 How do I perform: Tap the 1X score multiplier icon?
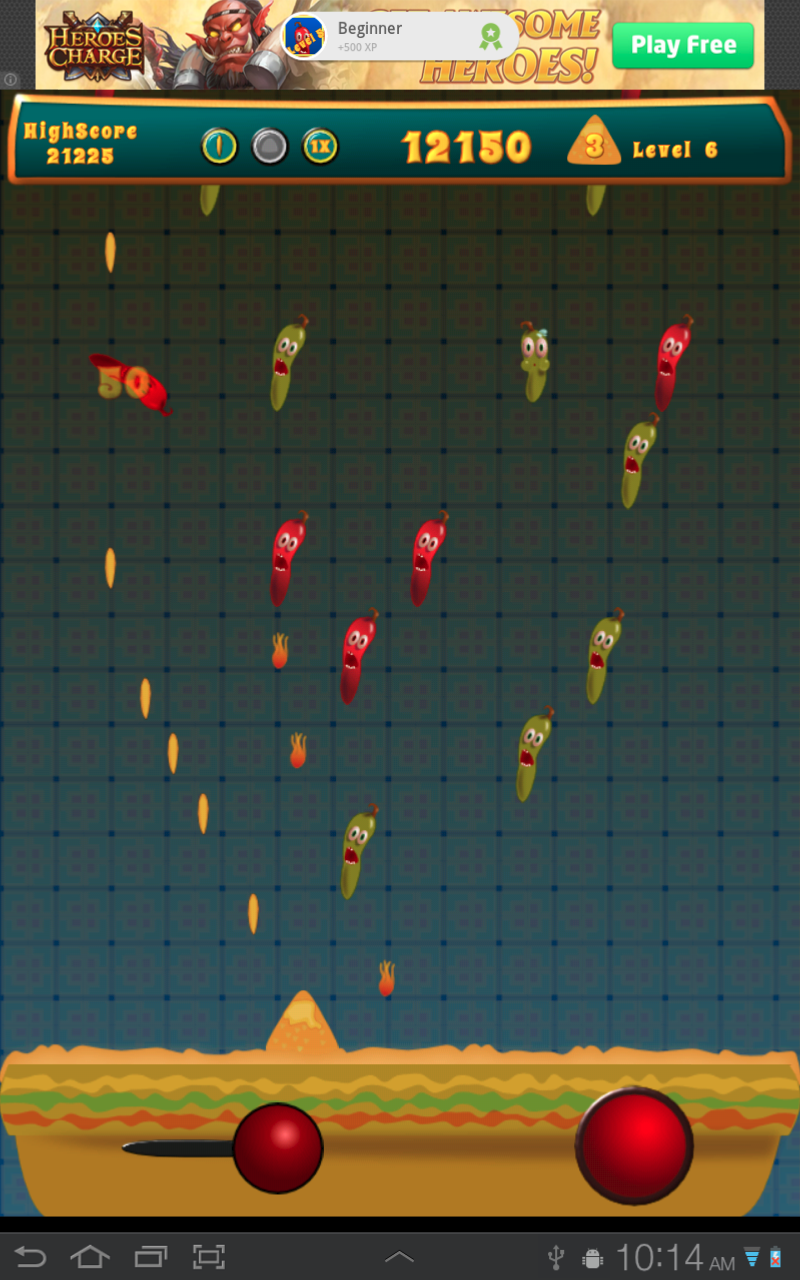point(320,145)
